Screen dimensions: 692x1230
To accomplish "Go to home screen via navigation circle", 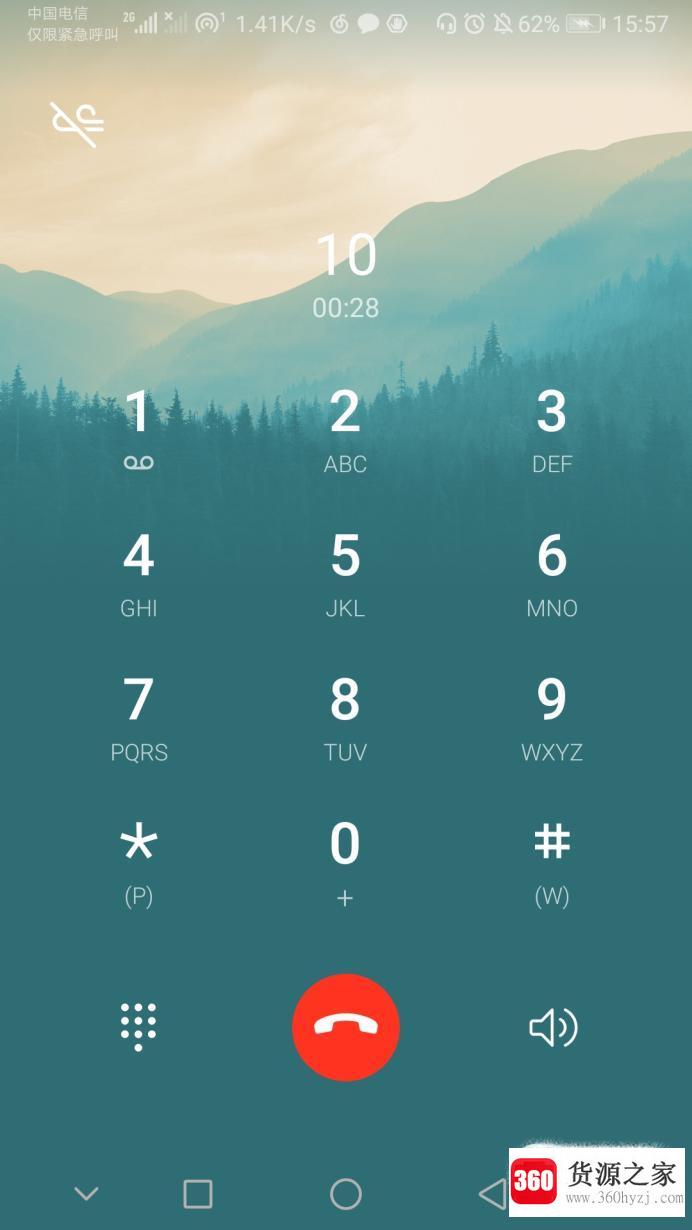I will (346, 1193).
